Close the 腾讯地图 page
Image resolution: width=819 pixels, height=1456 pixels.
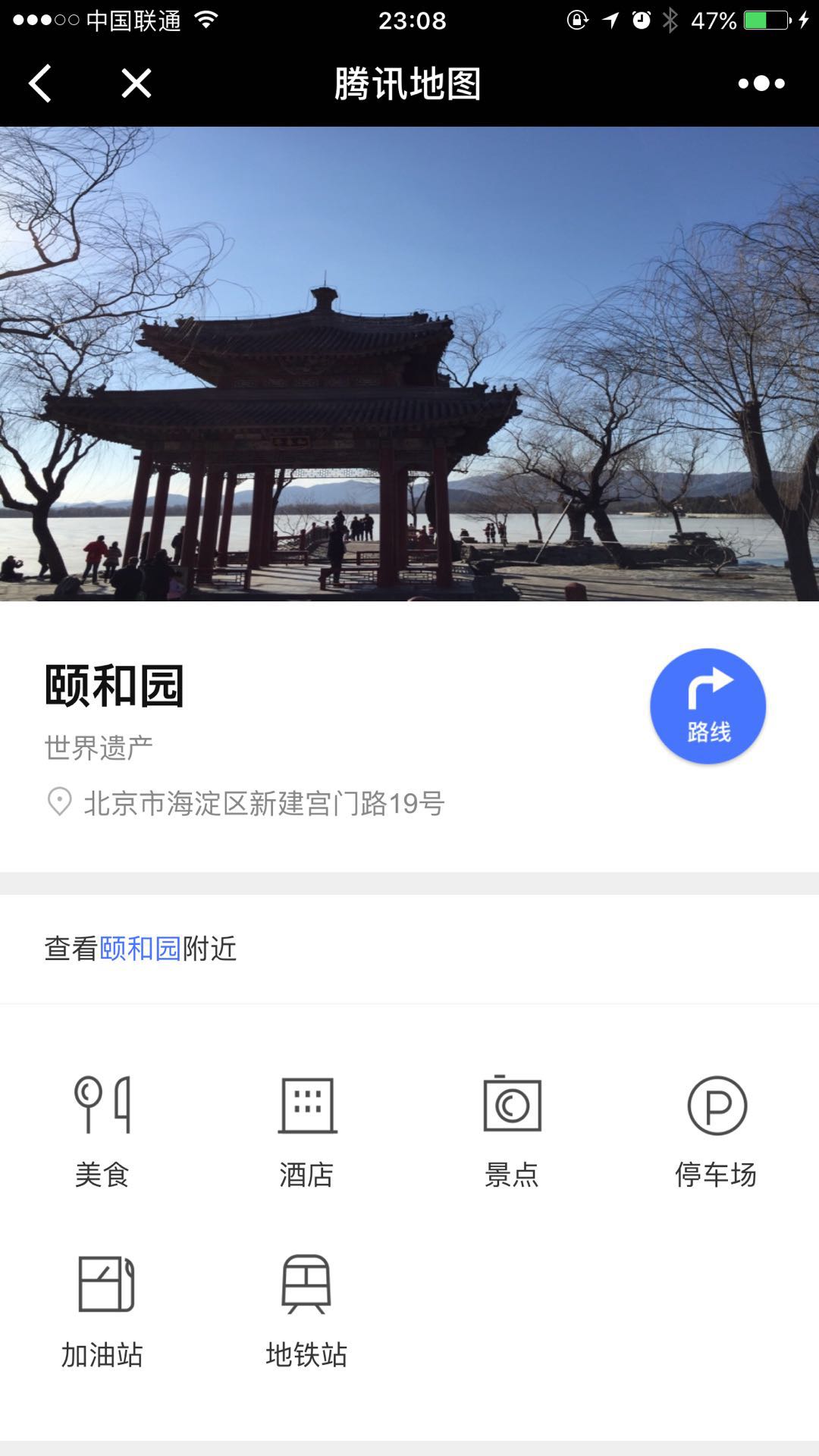tap(136, 83)
